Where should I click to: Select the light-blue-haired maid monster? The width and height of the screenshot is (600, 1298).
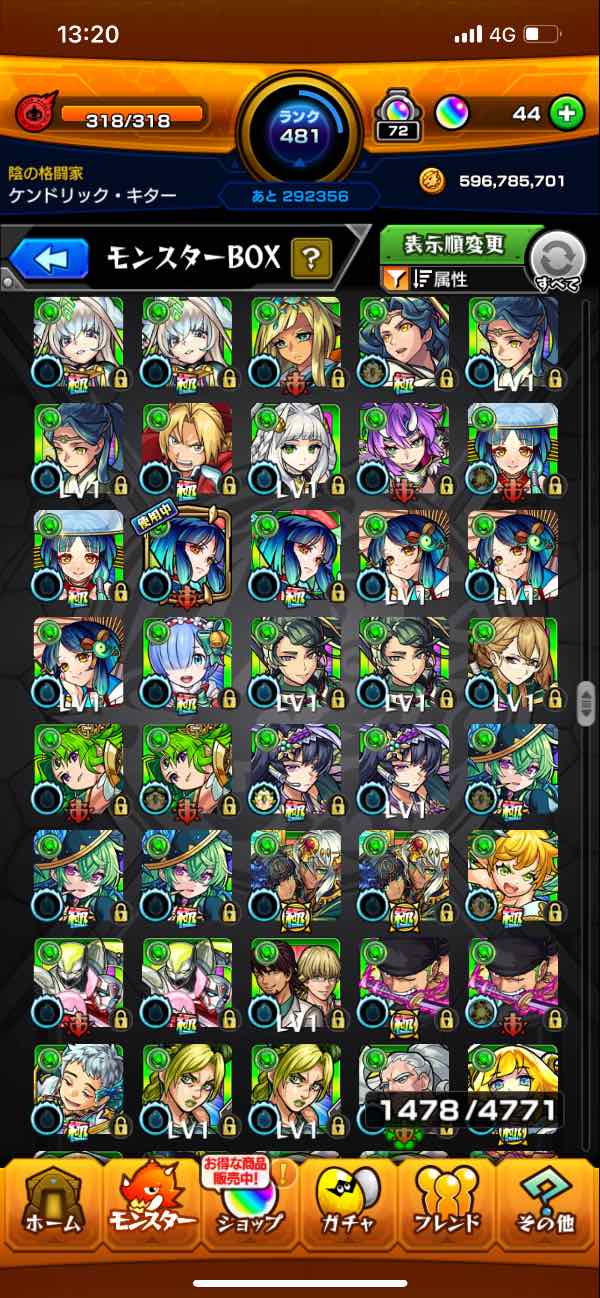click(x=187, y=662)
